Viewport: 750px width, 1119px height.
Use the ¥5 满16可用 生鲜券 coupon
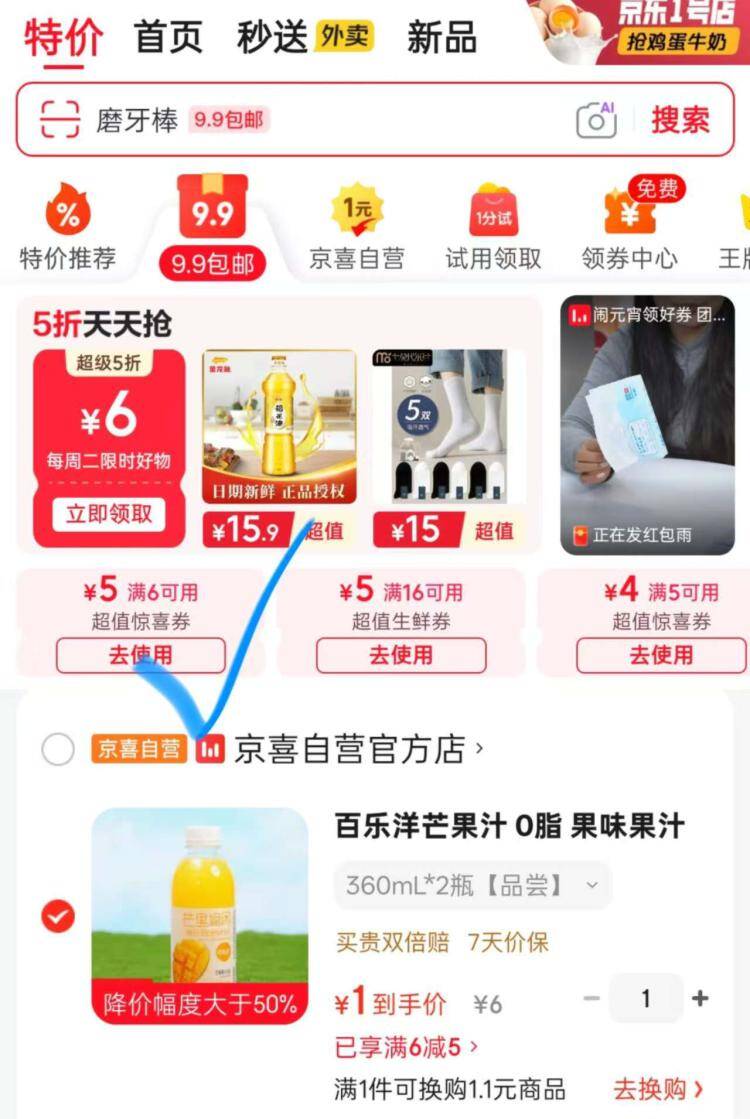pos(401,656)
